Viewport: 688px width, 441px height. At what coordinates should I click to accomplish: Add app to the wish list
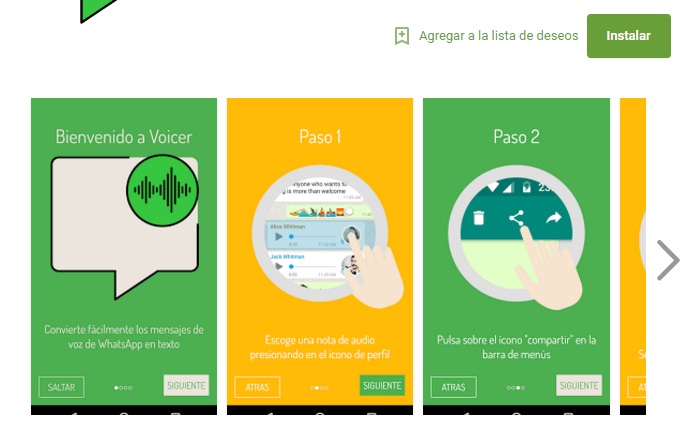[486, 36]
